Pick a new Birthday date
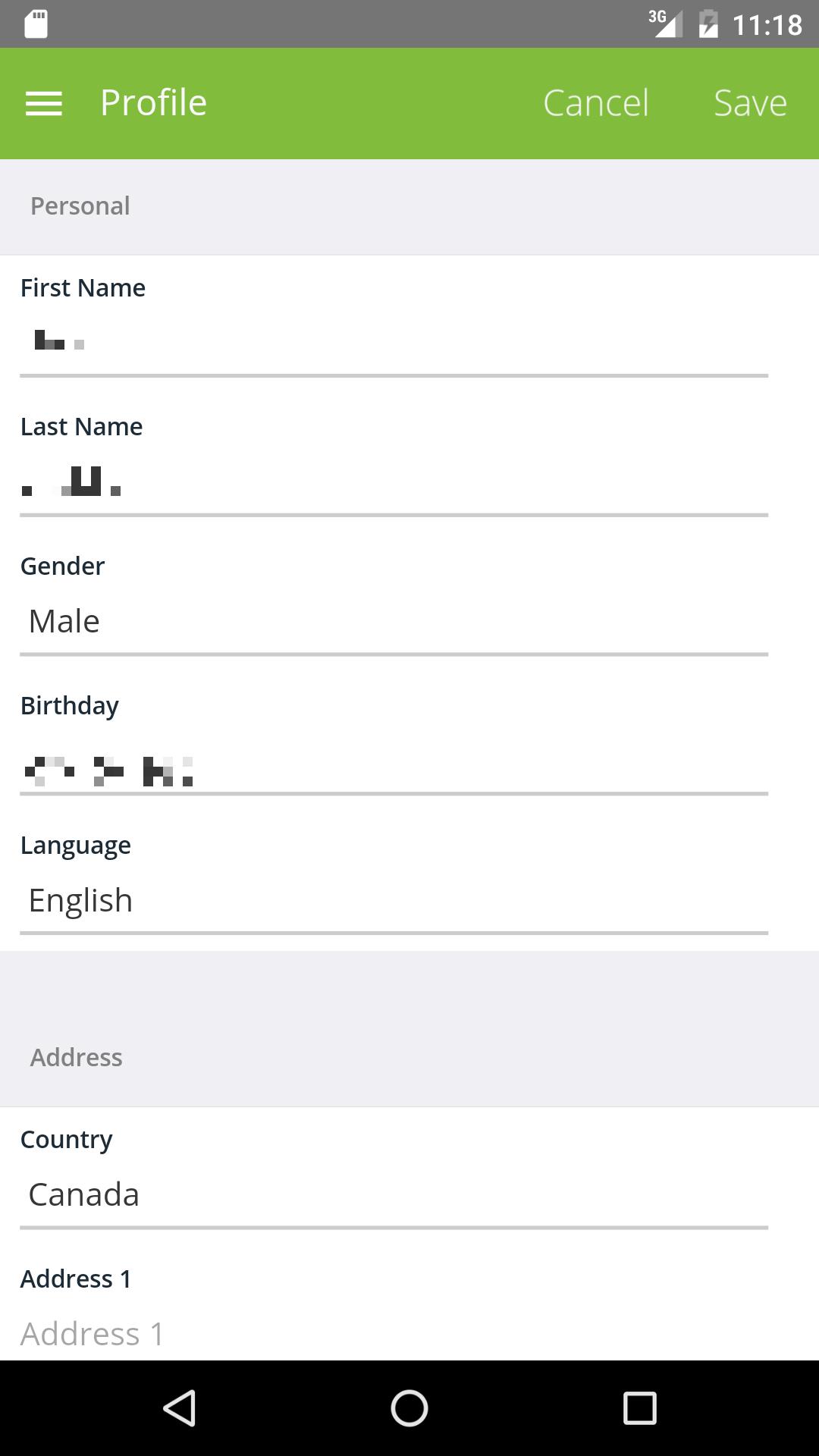Image resolution: width=819 pixels, height=1456 pixels. pos(394,770)
